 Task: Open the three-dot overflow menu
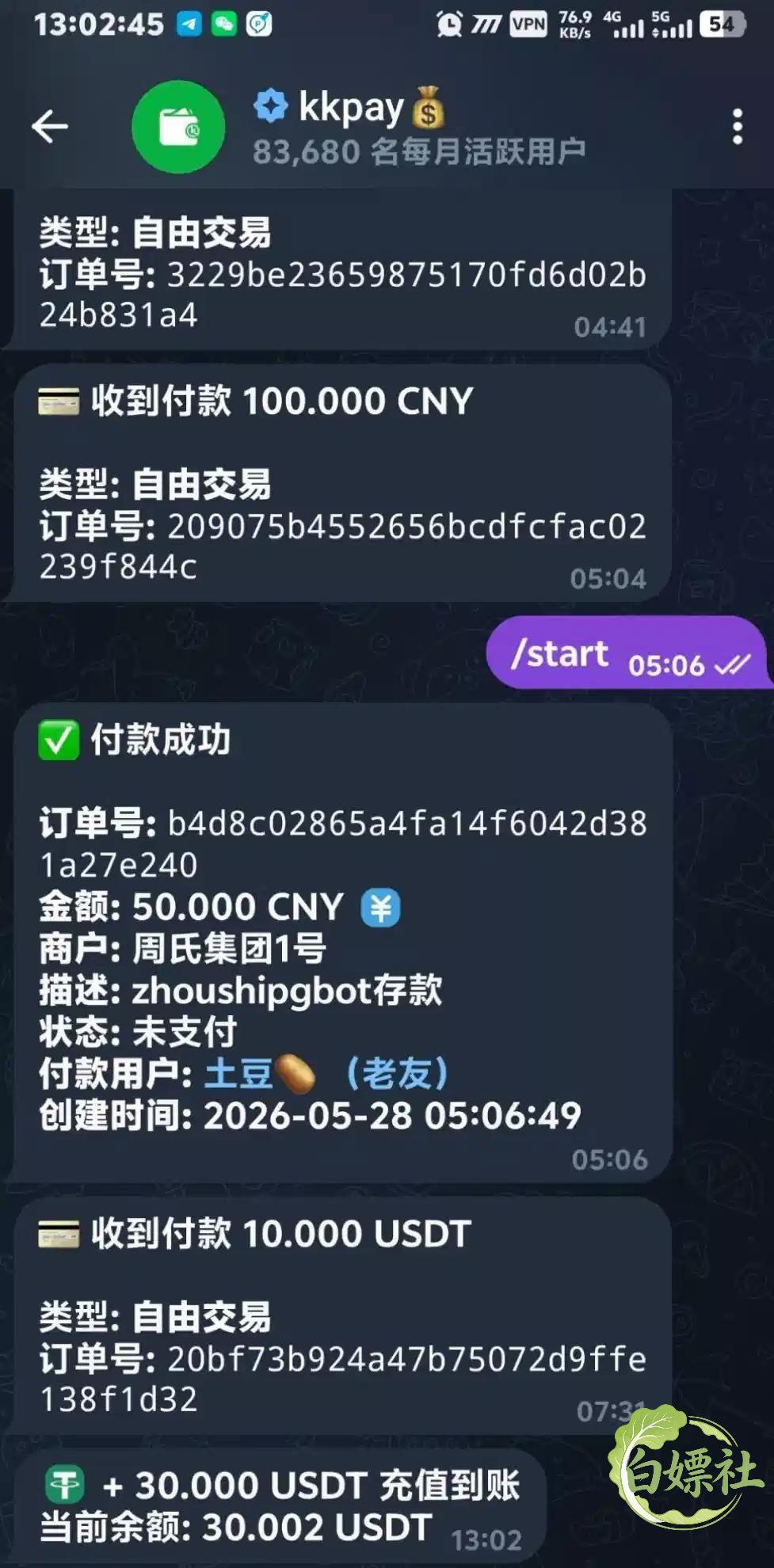738,127
